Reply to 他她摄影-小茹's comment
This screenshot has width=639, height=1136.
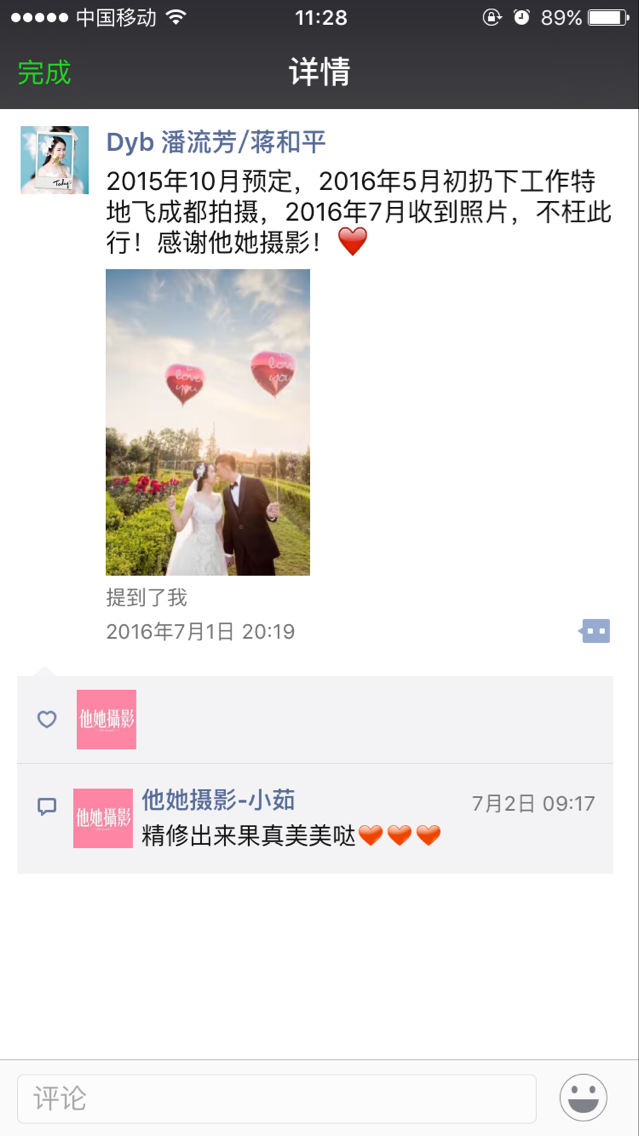(290, 836)
